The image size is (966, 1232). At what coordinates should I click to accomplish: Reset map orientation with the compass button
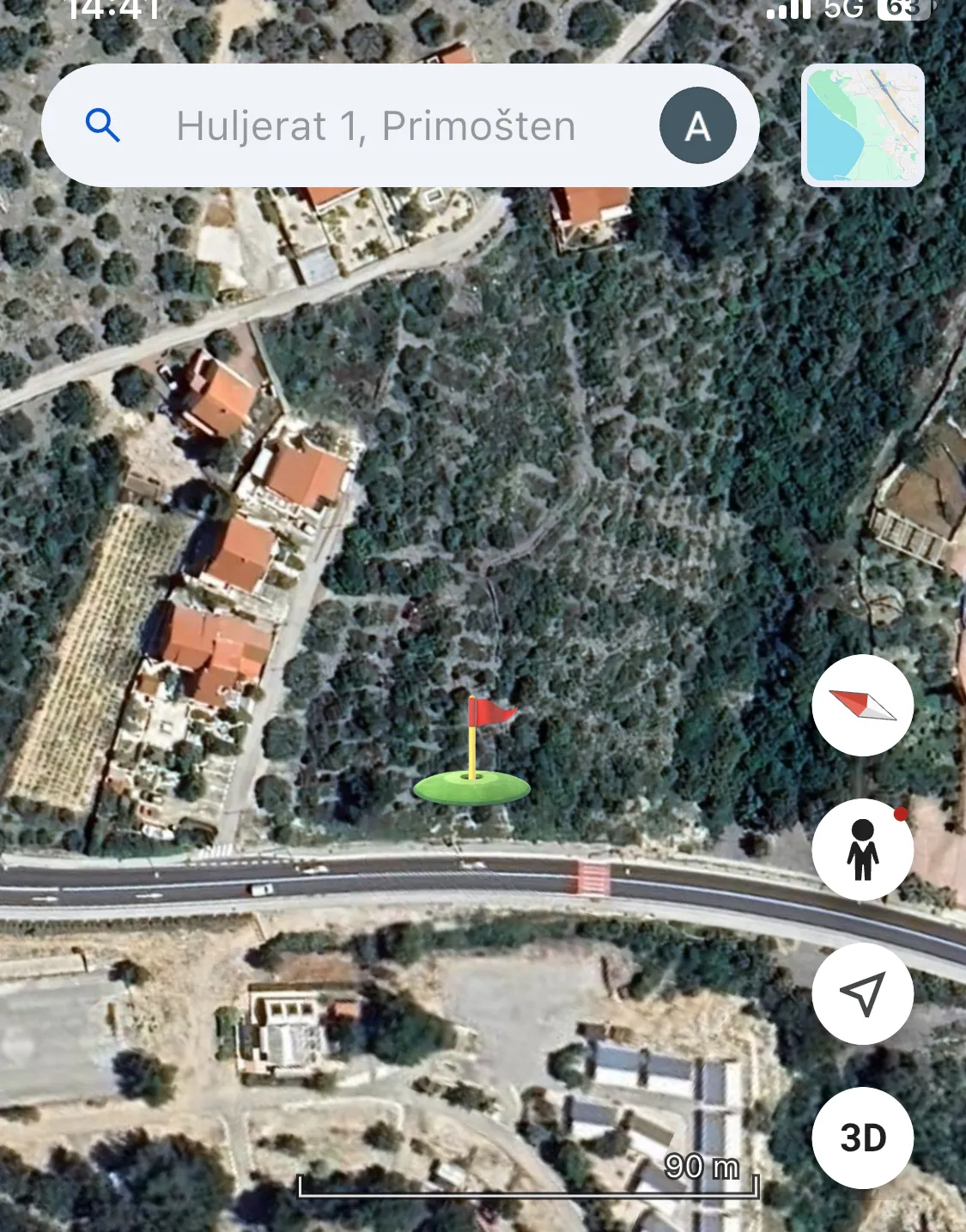coord(862,706)
